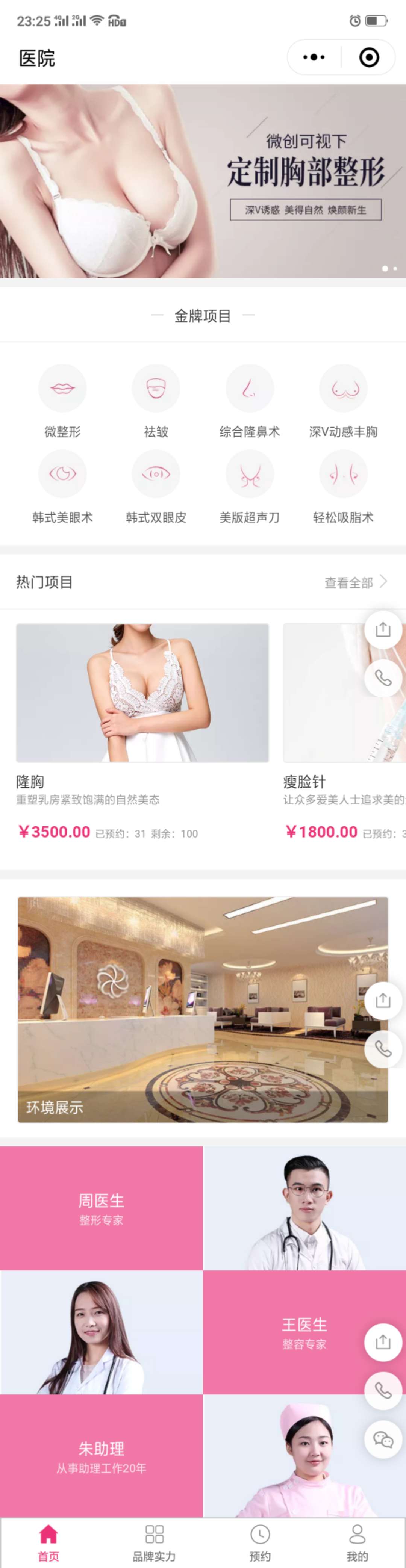Switch to the 品牌实力 tab

click(154, 1542)
